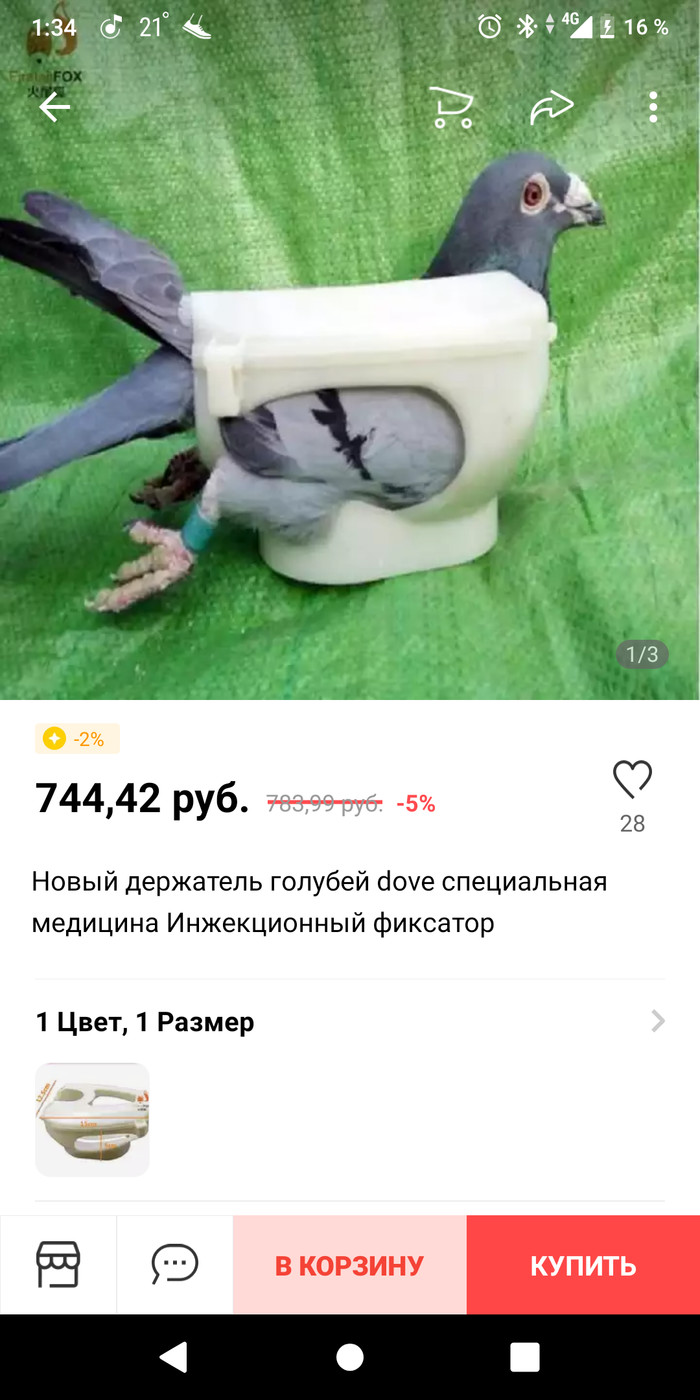Open system recent apps
The image size is (700, 1400).
(x=525, y=1357)
